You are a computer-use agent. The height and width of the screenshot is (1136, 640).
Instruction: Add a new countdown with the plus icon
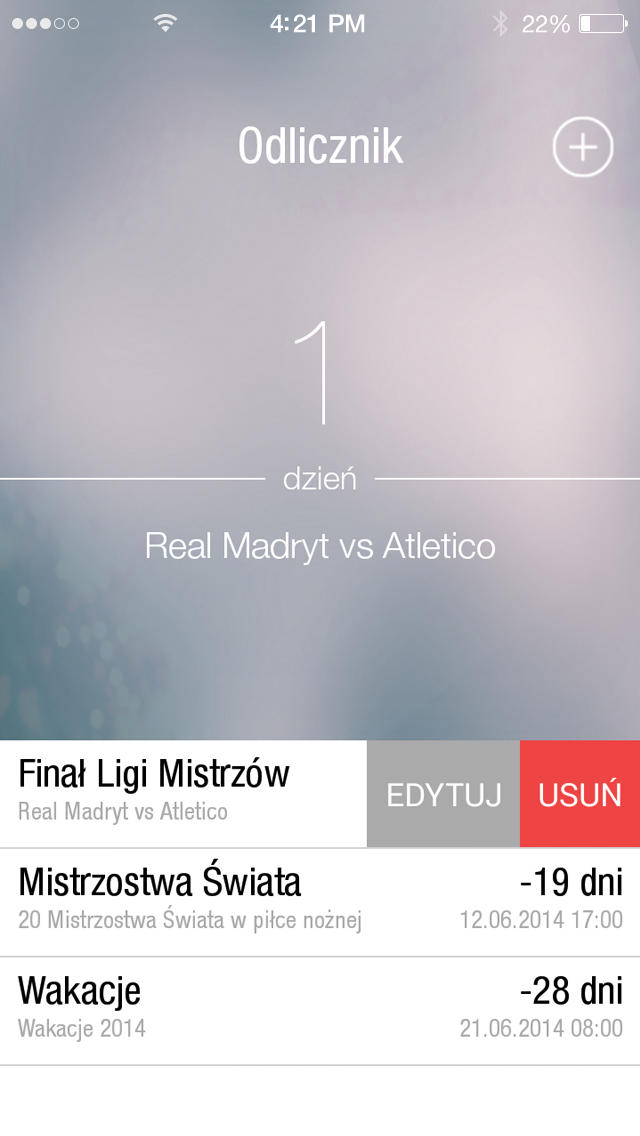[582, 148]
